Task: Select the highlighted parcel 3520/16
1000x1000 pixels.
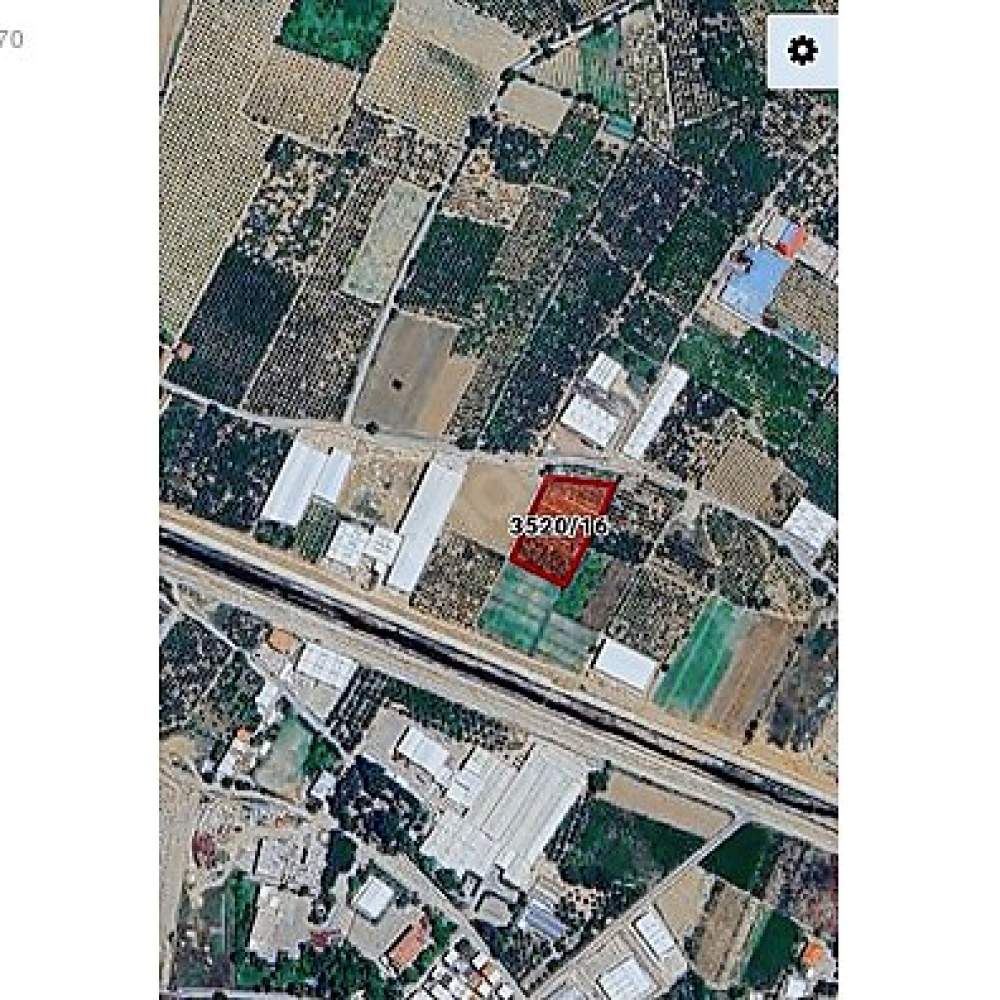Action: click(561, 529)
